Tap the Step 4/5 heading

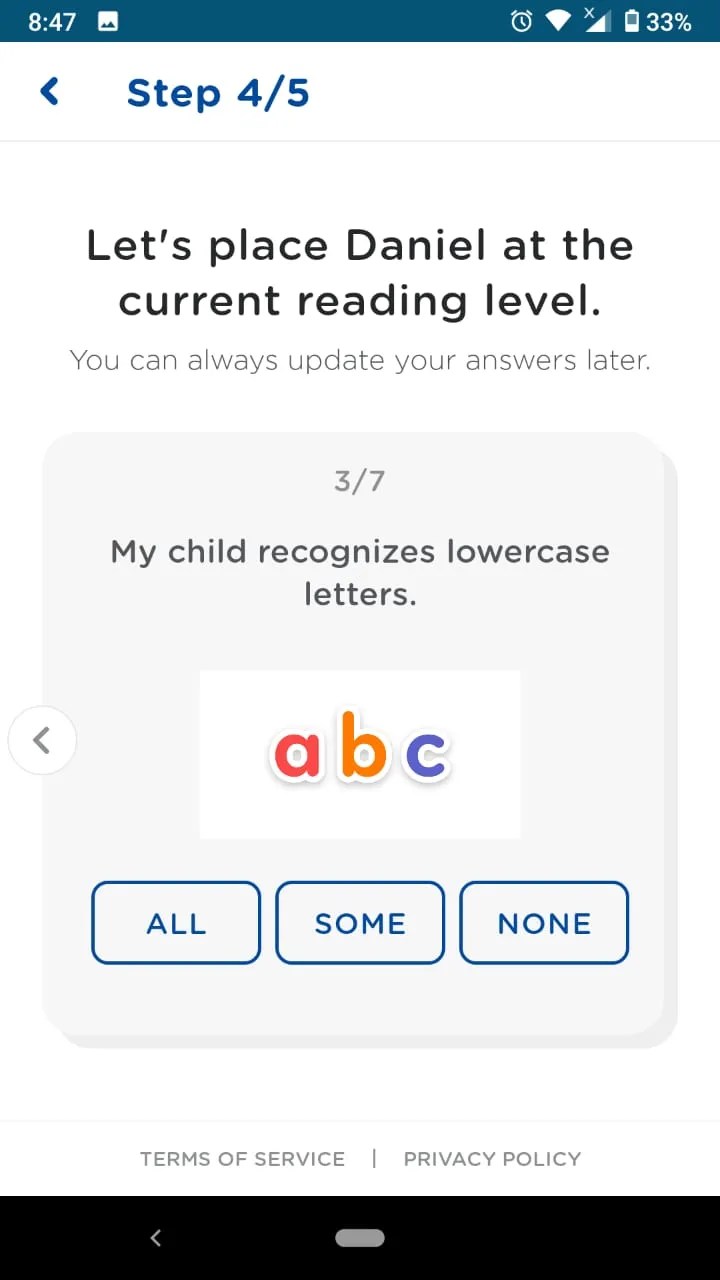coord(218,92)
